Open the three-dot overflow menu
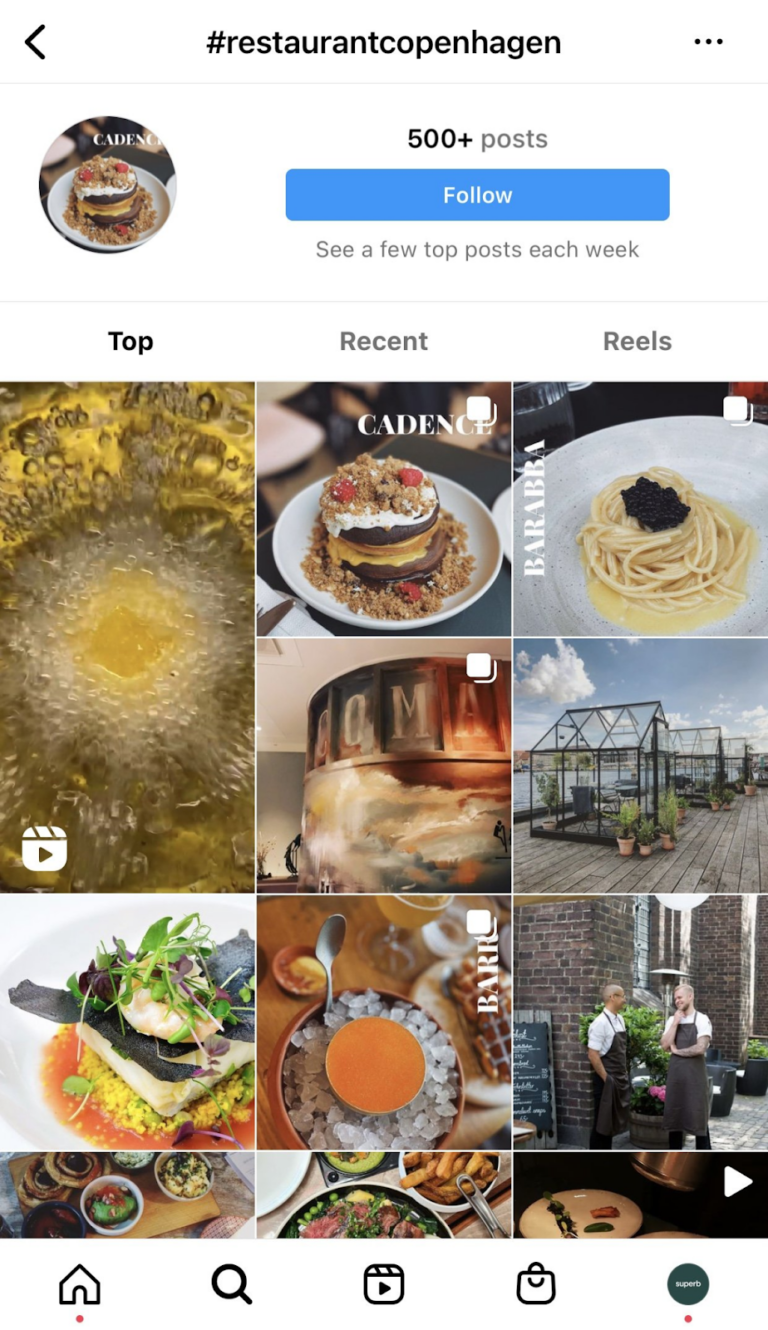Image resolution: width=768 pixels, height=1330 pixels. 708,42
